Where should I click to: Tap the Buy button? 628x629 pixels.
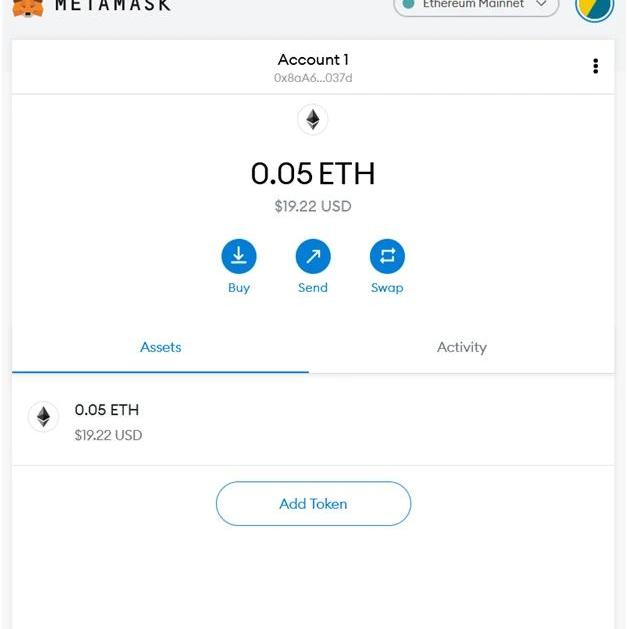[239, 257]
